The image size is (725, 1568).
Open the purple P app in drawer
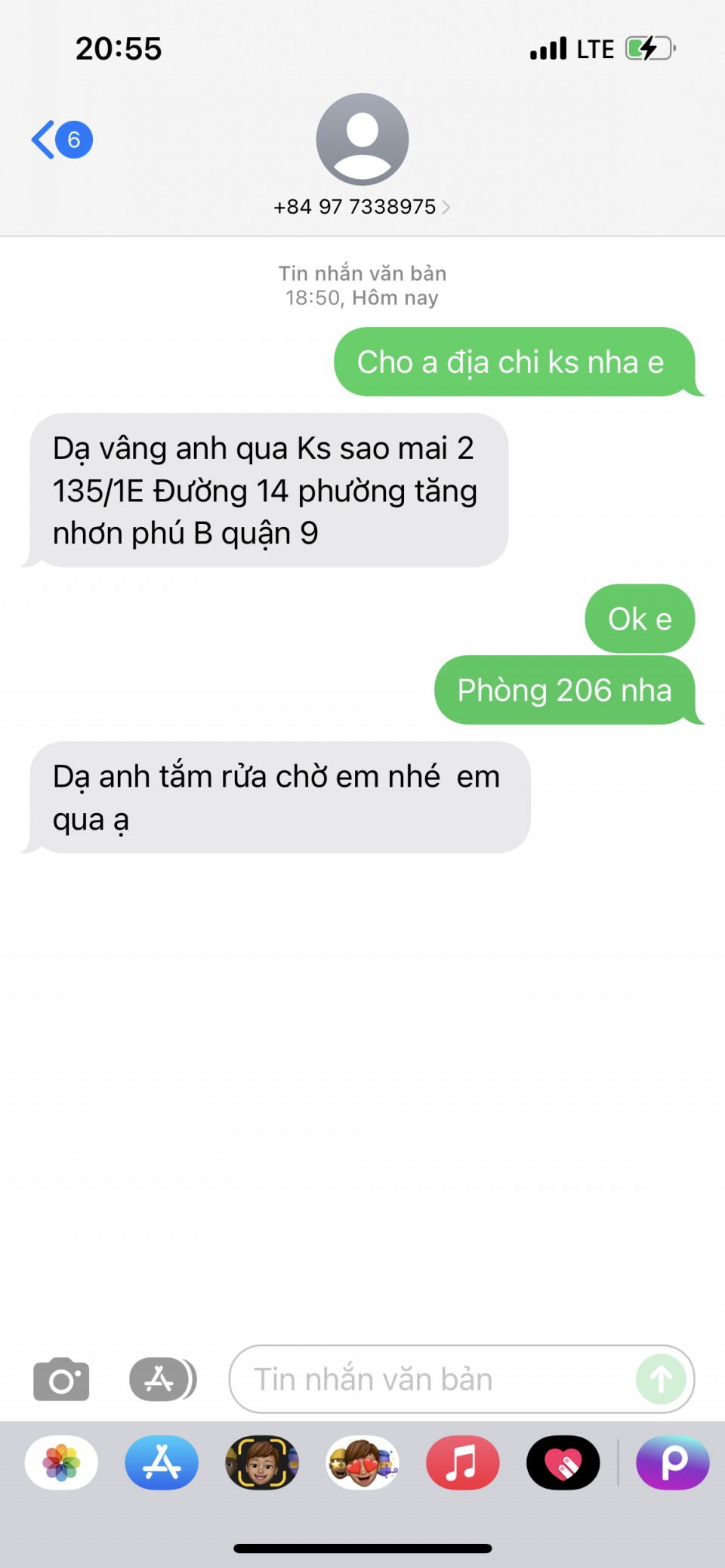tap(672, 1463)
